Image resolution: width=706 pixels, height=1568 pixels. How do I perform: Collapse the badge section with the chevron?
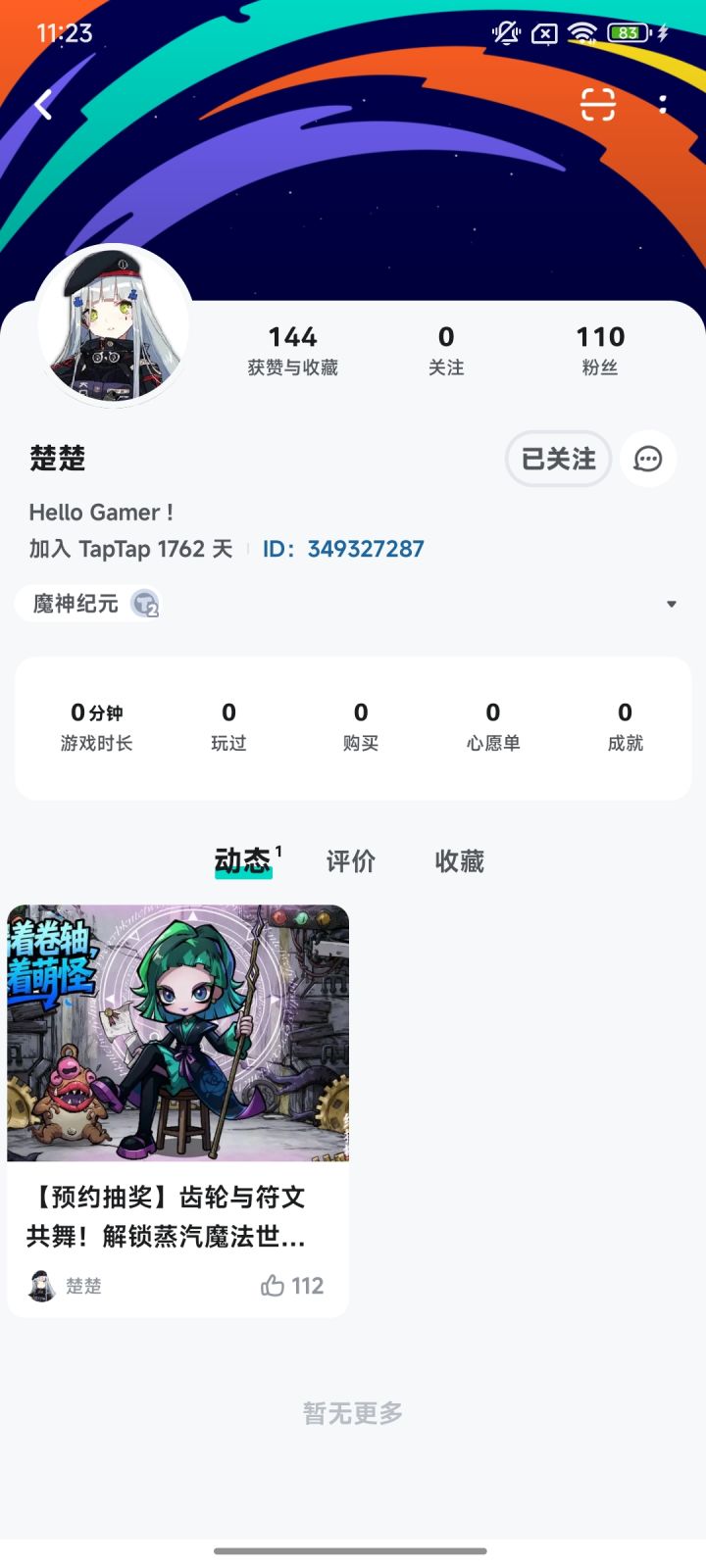[672, 604]
